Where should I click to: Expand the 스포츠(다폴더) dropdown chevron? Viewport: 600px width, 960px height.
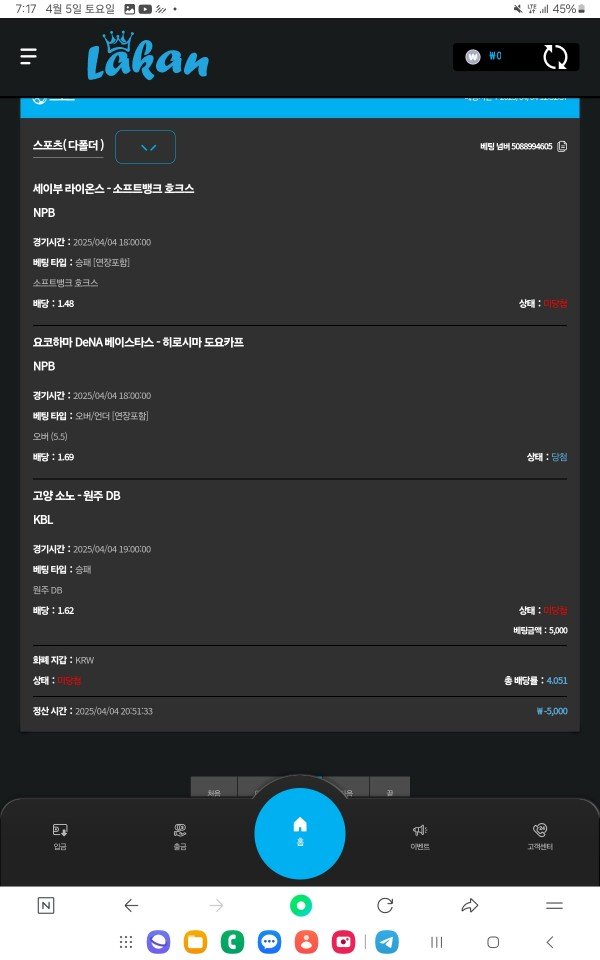pyautogui.click(x=145, y=147)
